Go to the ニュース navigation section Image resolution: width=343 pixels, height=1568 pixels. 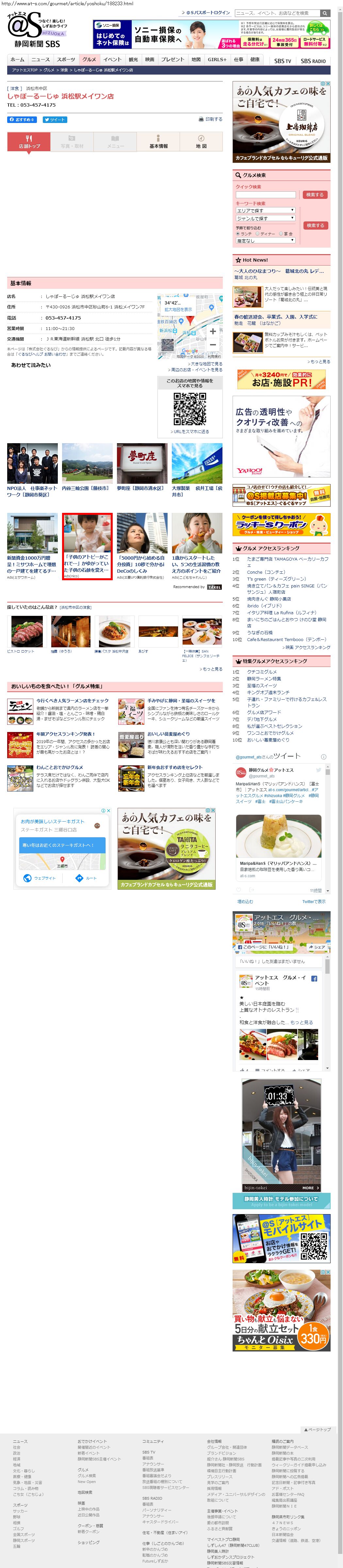point(40,60)
